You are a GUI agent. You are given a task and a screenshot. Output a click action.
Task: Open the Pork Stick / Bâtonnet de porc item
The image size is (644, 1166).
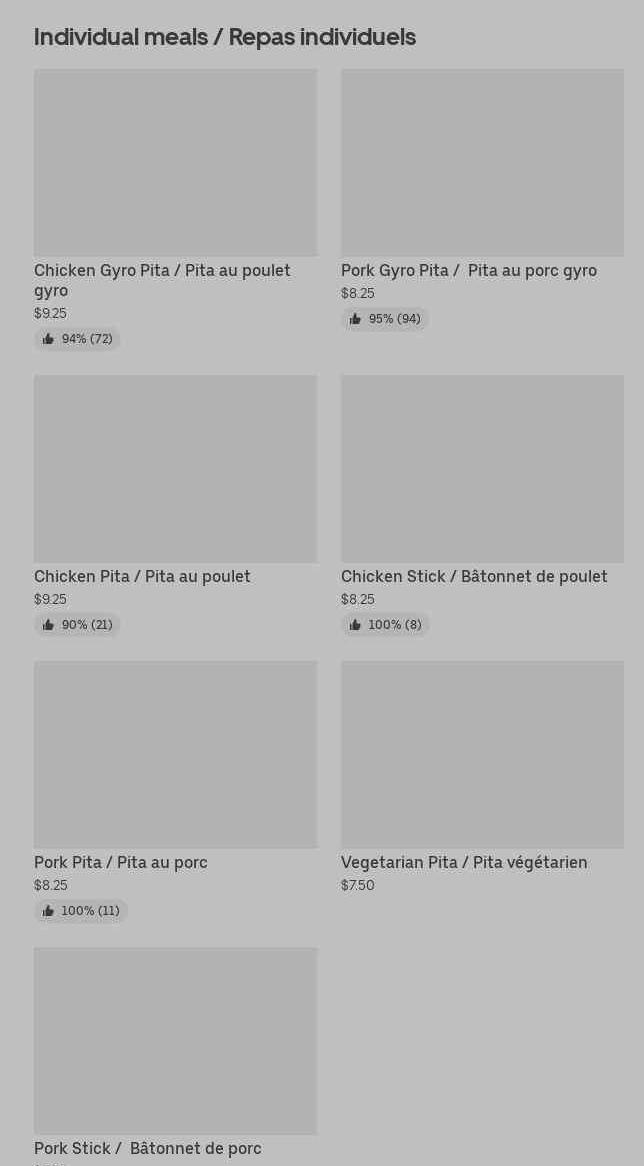click(x=175, y=1041)
